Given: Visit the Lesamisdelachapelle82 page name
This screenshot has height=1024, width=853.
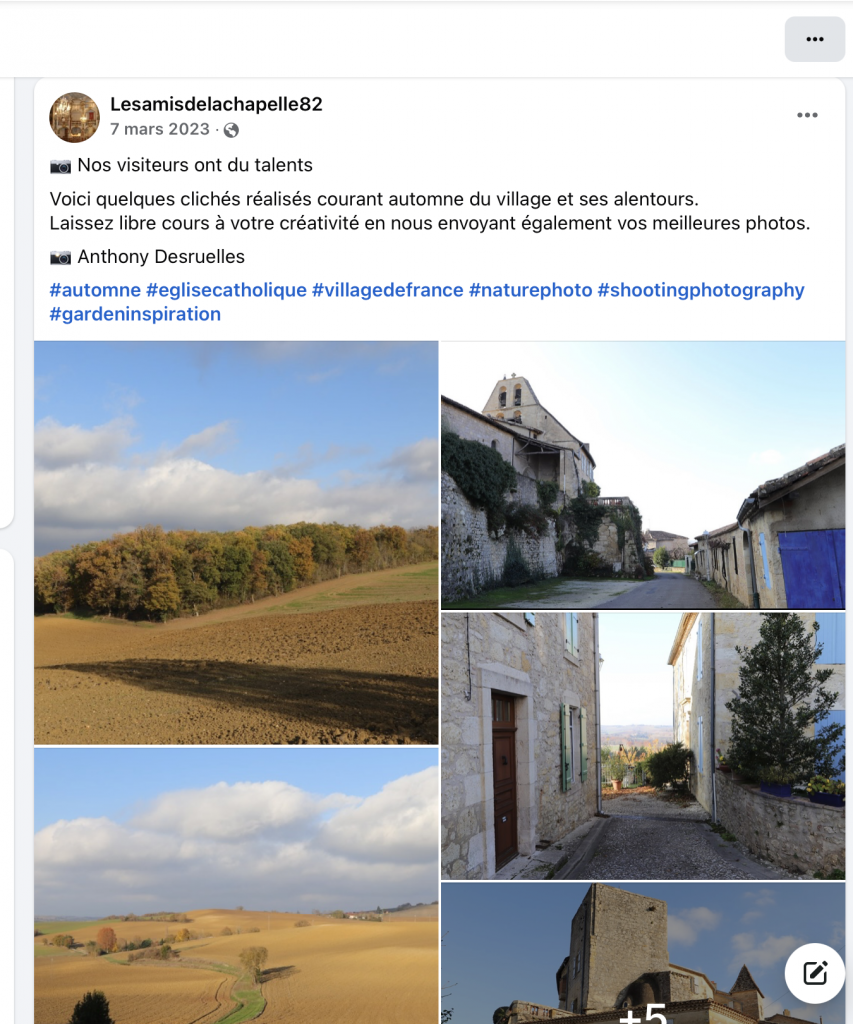Looking at the screenshot, I should (216, 104).
